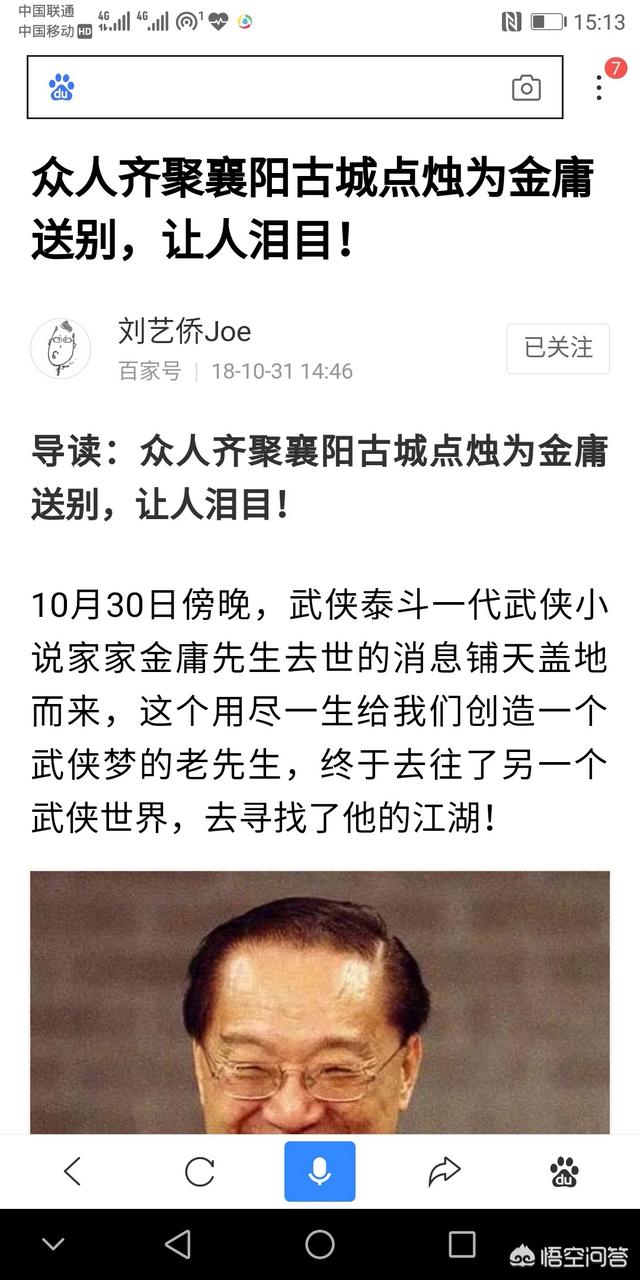Start voice search with the microphone button
This screenshot has height=1280, width=640.
coord(320,1171)
